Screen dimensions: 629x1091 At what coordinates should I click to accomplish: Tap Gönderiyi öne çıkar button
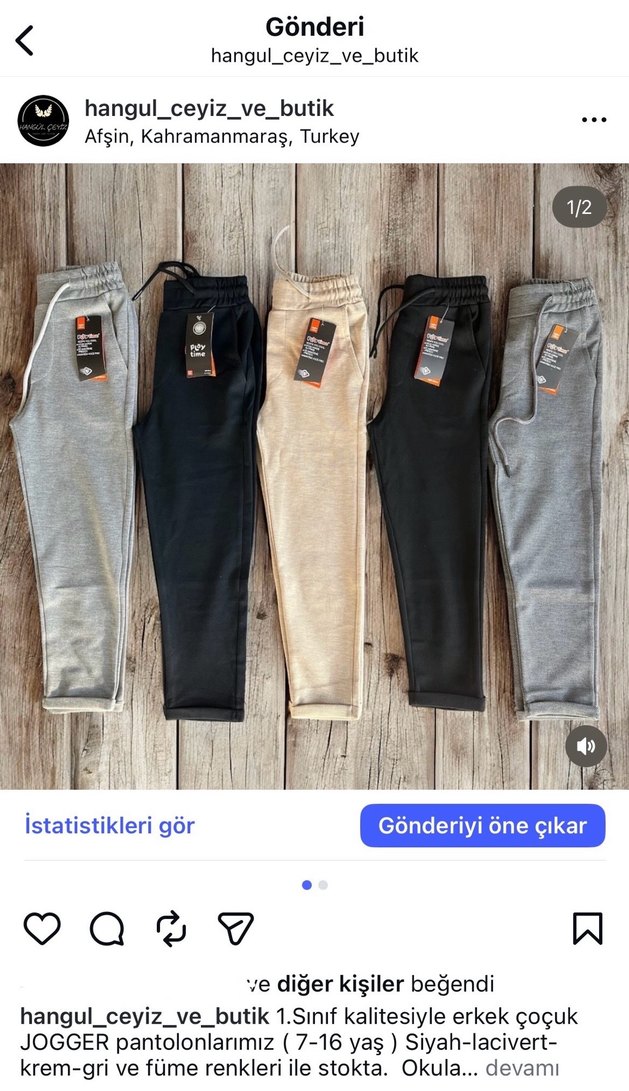482,826
